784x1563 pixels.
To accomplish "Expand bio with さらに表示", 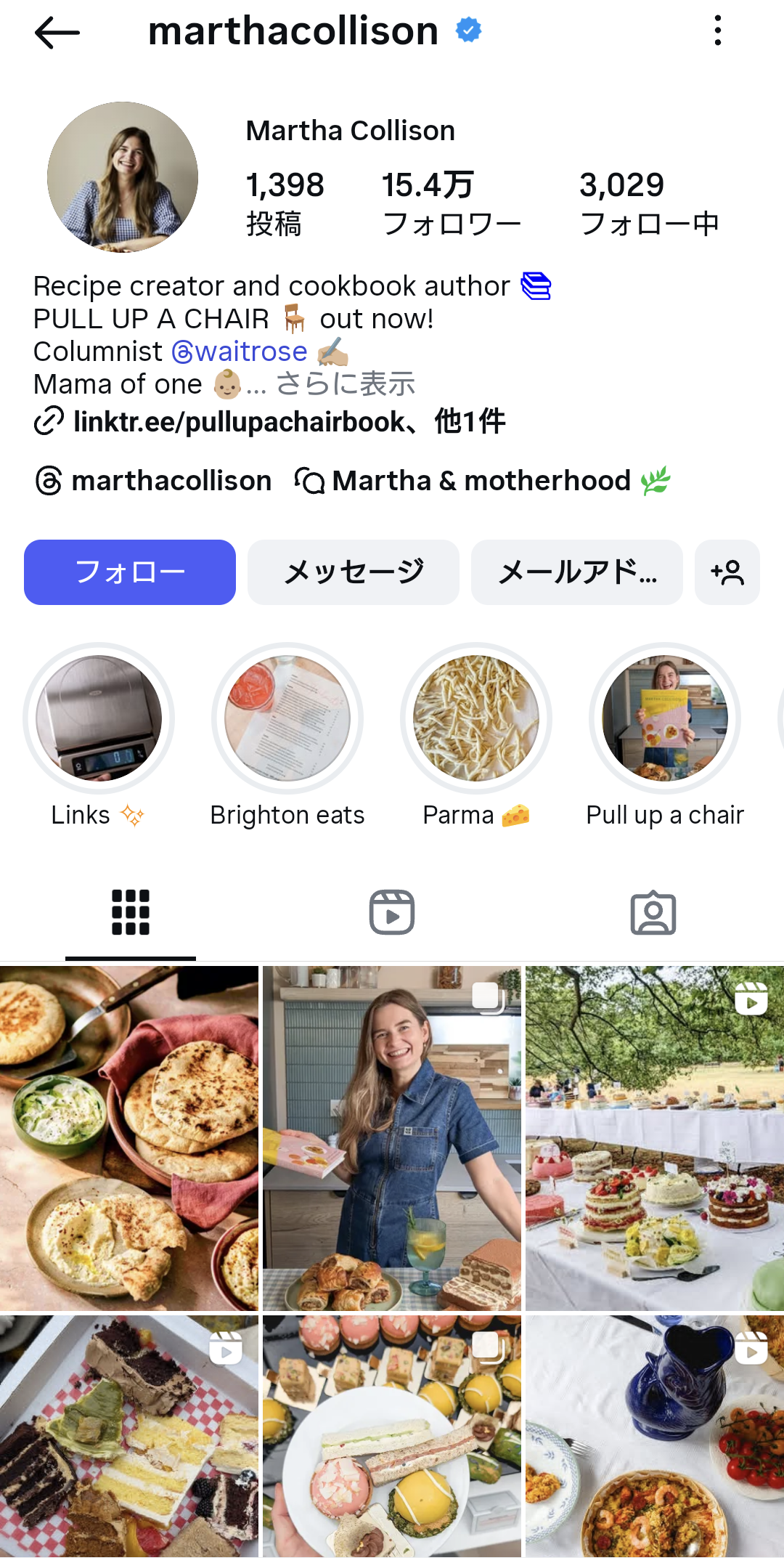I will (x=345, y=384).
